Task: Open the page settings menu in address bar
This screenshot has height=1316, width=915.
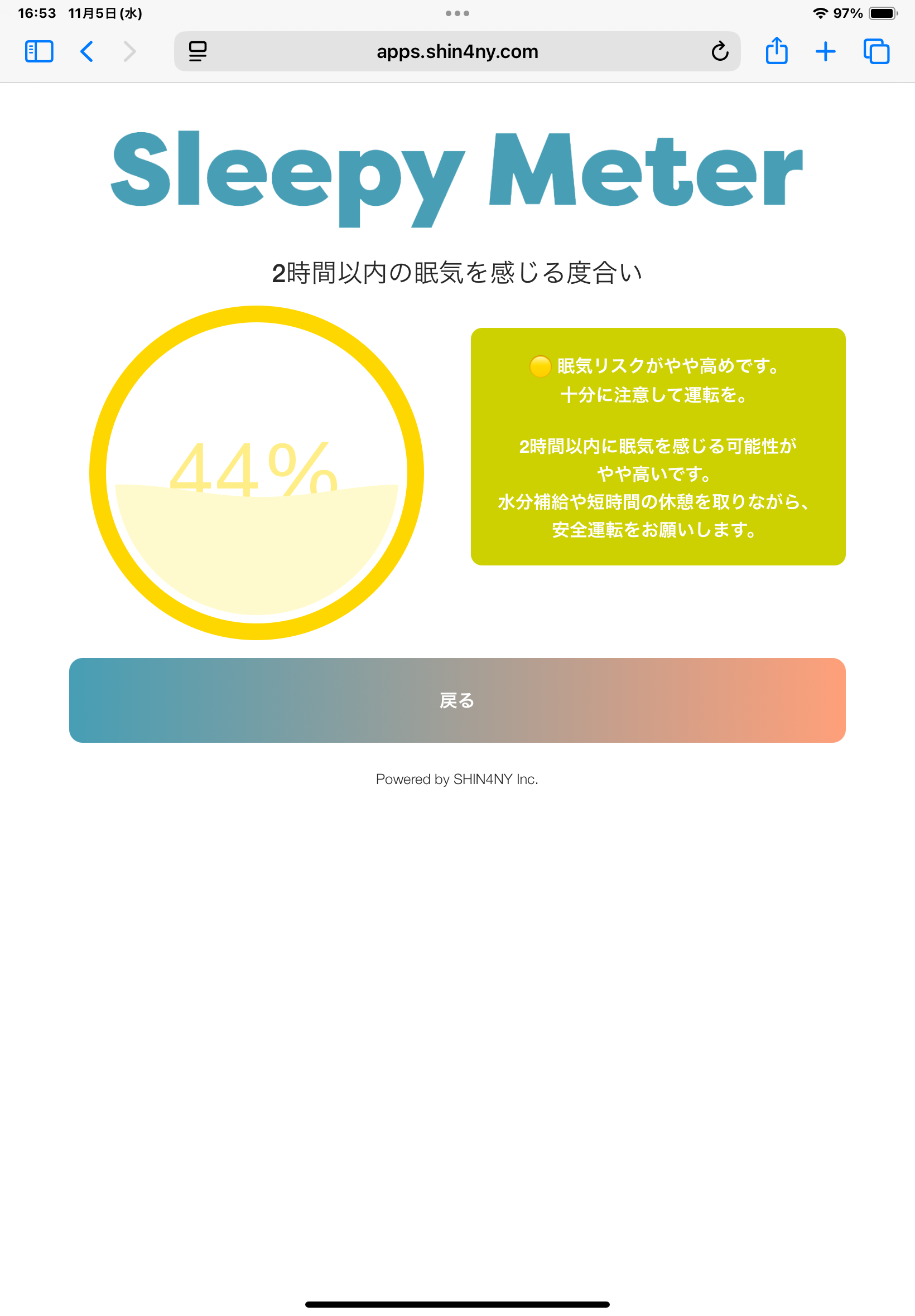Action: (x=198, y=51)
